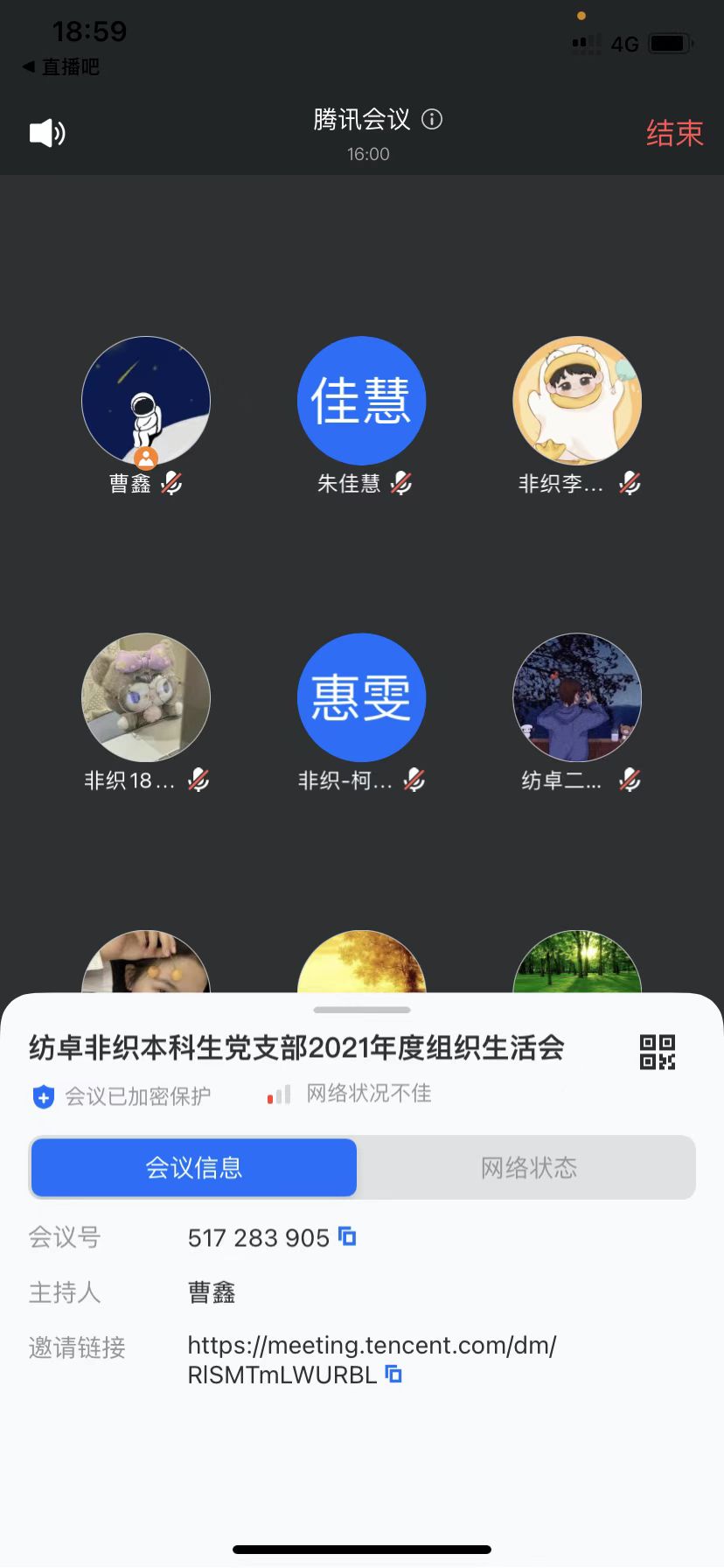This screenshot has width=724, height=1568.
Task: Open the meeting QR code icon
Action: pos(657,1052)
